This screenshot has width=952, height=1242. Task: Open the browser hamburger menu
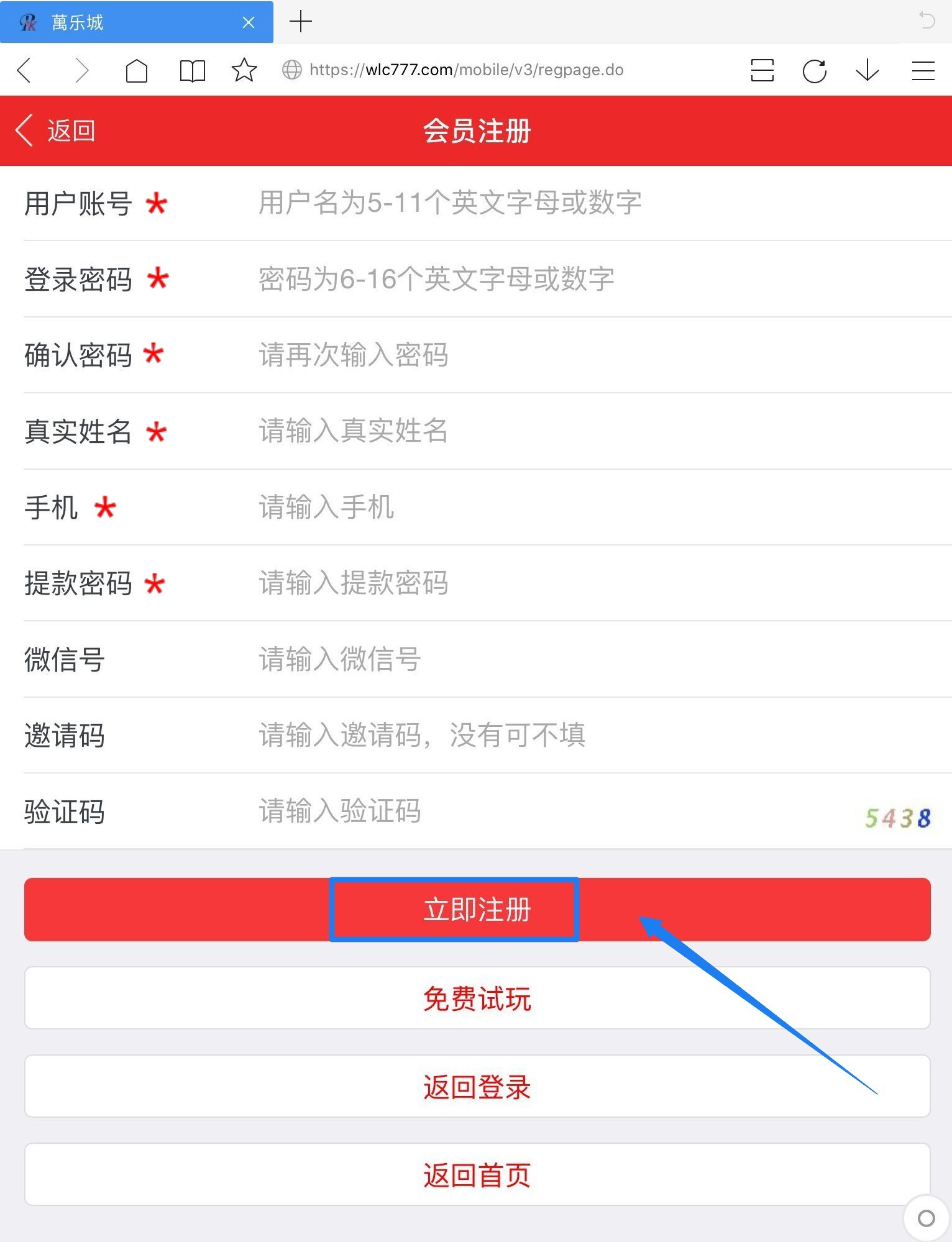pos(923,70)
